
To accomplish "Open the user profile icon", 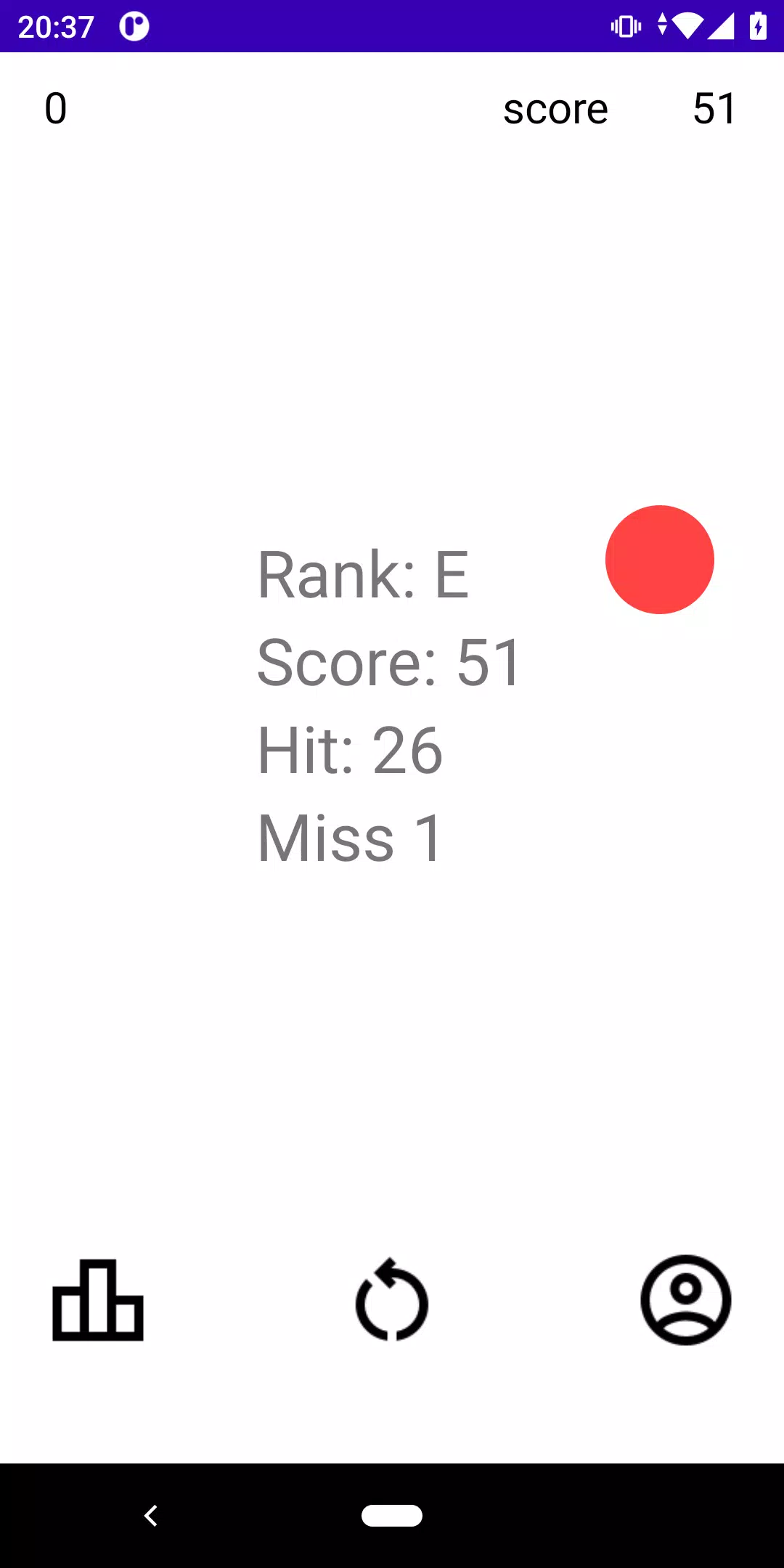I will tap(685, 1300).
